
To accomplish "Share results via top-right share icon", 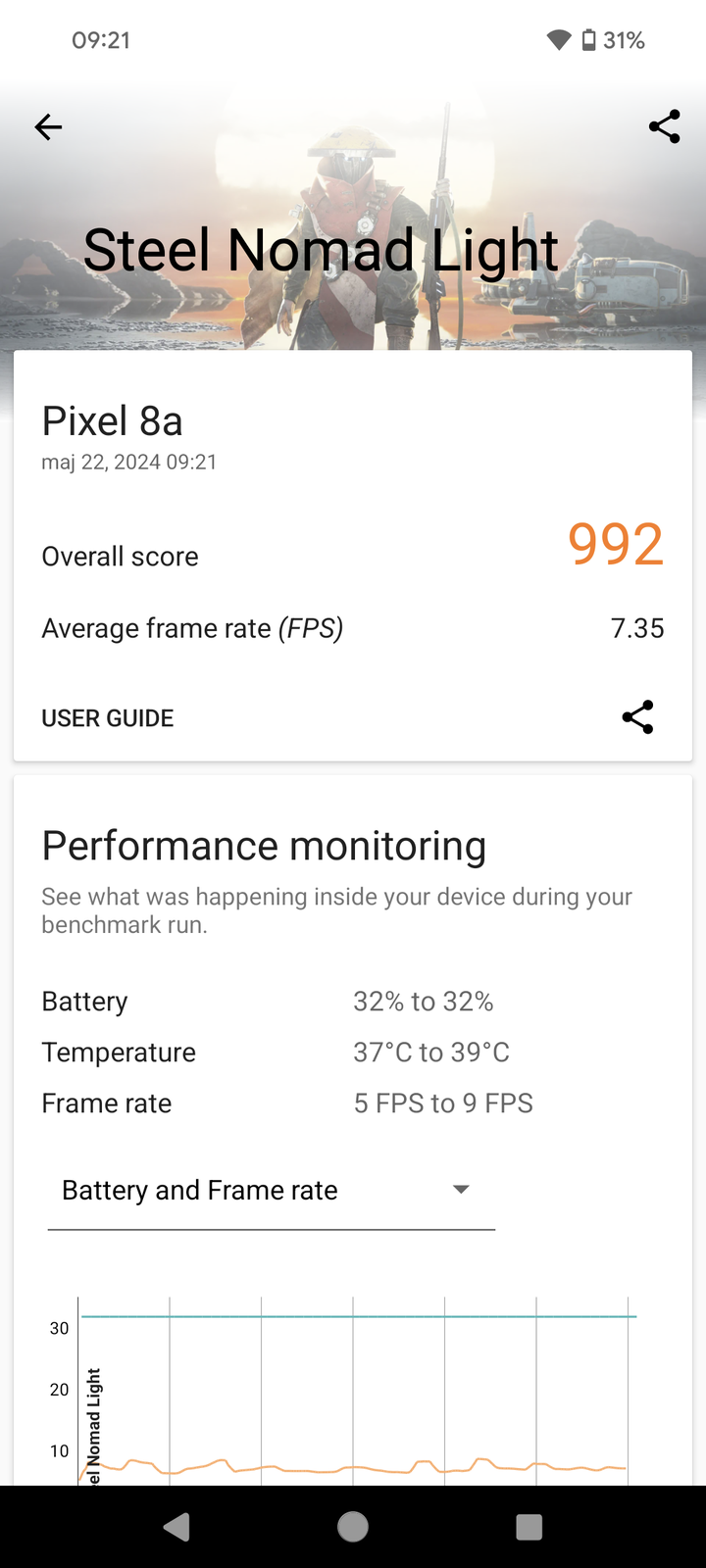I will (664, 126).
